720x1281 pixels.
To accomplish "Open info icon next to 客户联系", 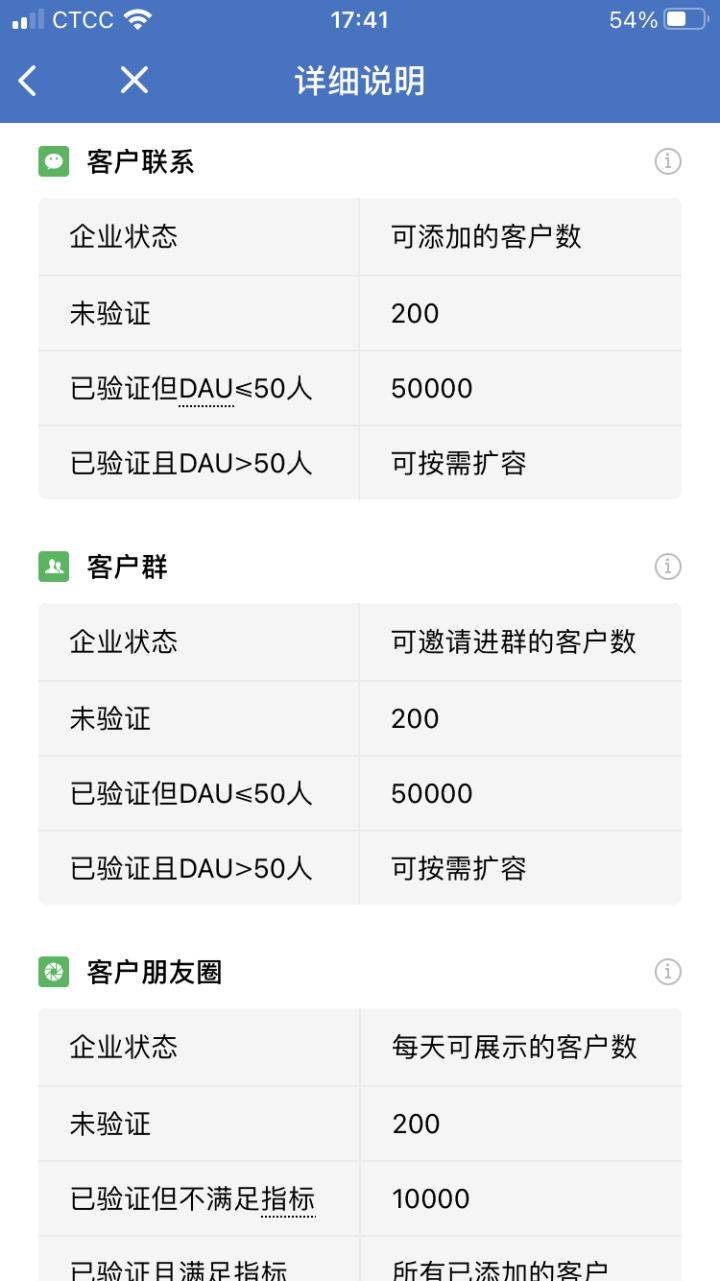I will pyautogui.click(x=667, y=161).
